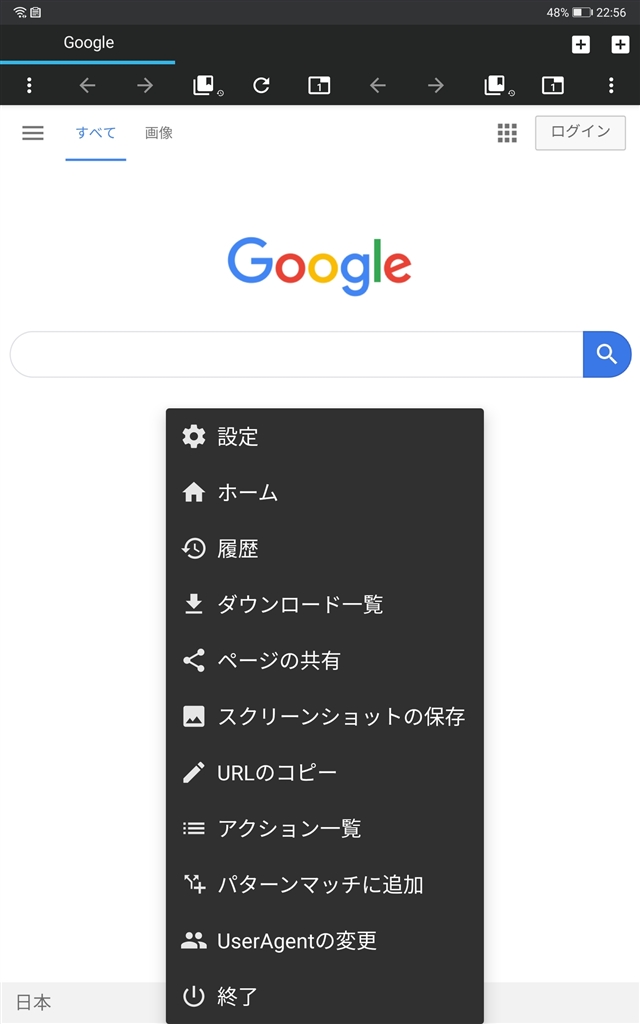Switch to the Google browser tab

[x=88, y=43]
